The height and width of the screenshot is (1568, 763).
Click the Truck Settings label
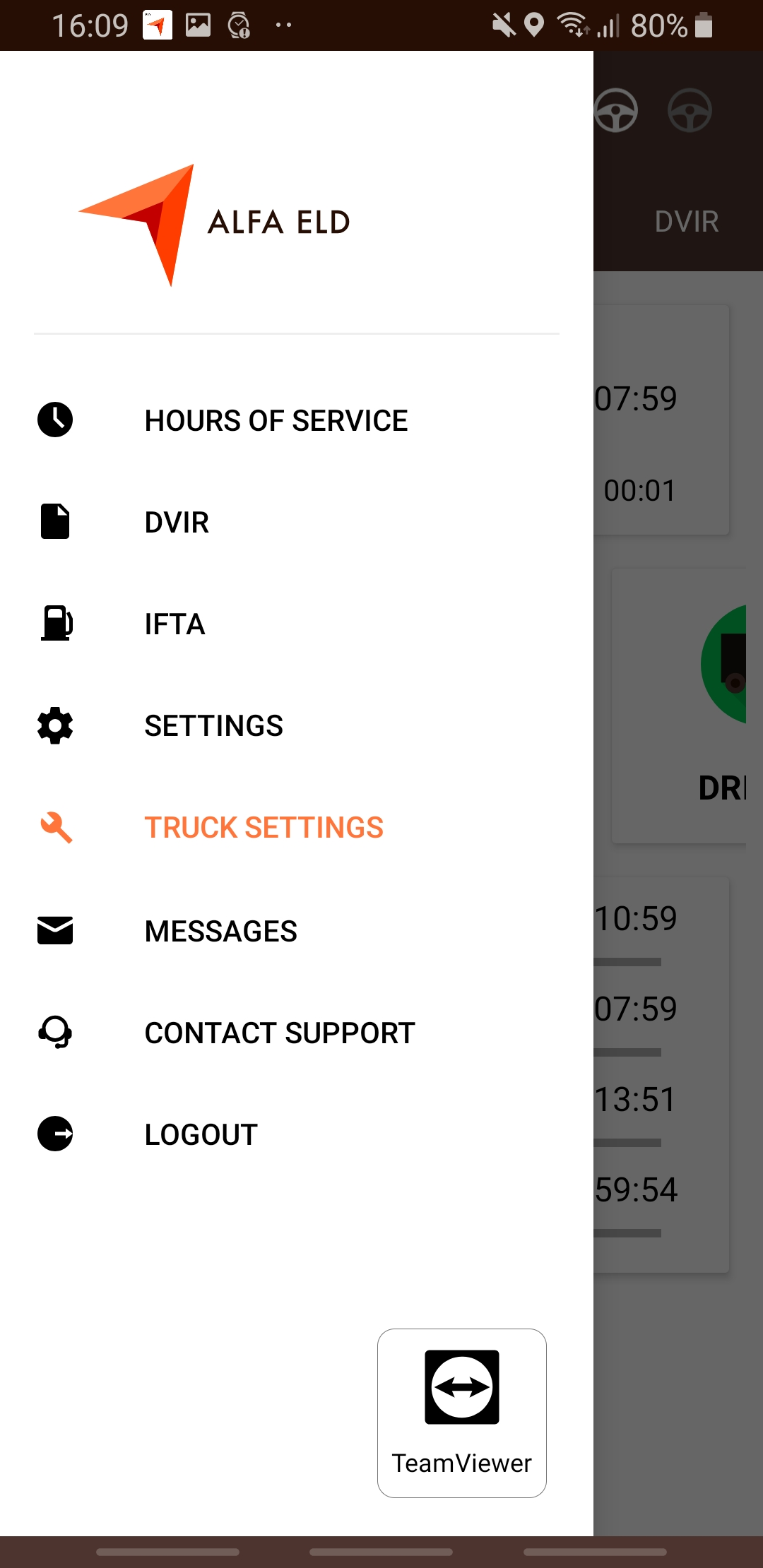pos(264,826)
